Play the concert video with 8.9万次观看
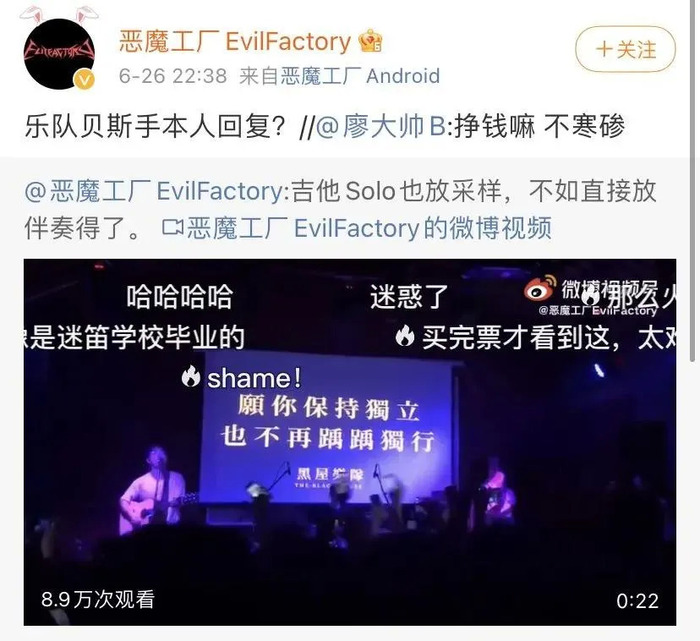Image resolution: width=700 pixels, height=641 pixels. point(350,440)
